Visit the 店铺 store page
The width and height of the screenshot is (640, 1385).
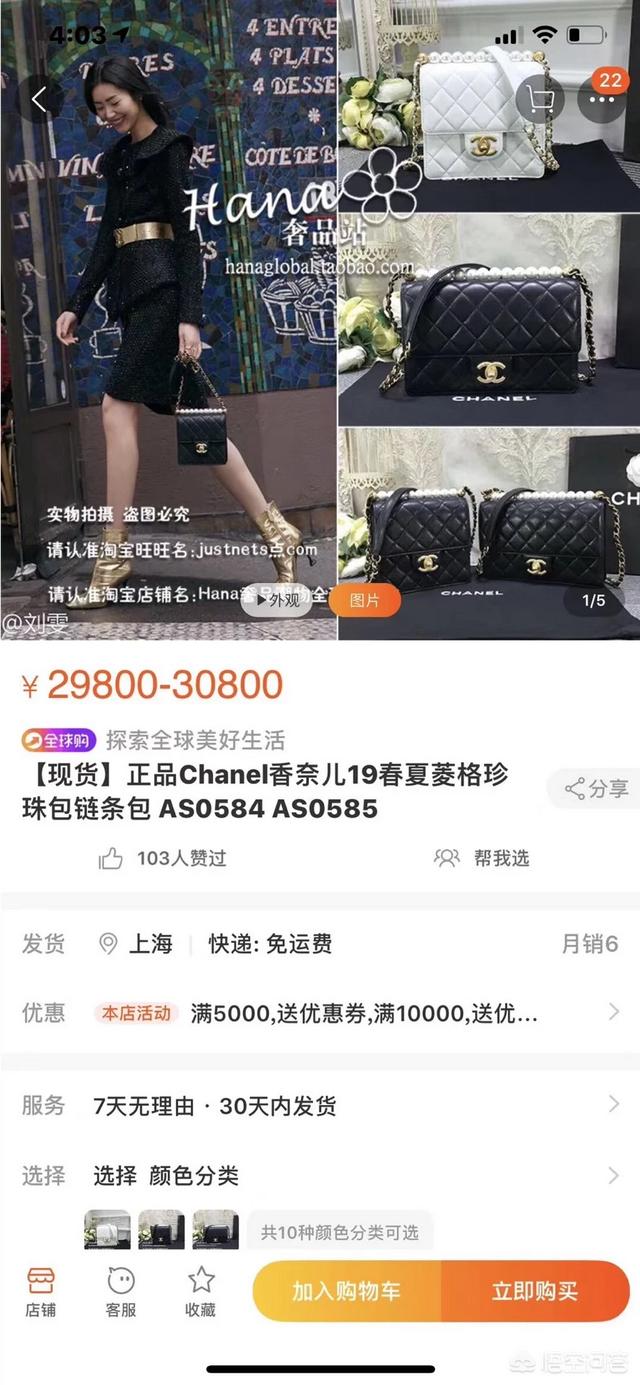tap(41, 1292)
